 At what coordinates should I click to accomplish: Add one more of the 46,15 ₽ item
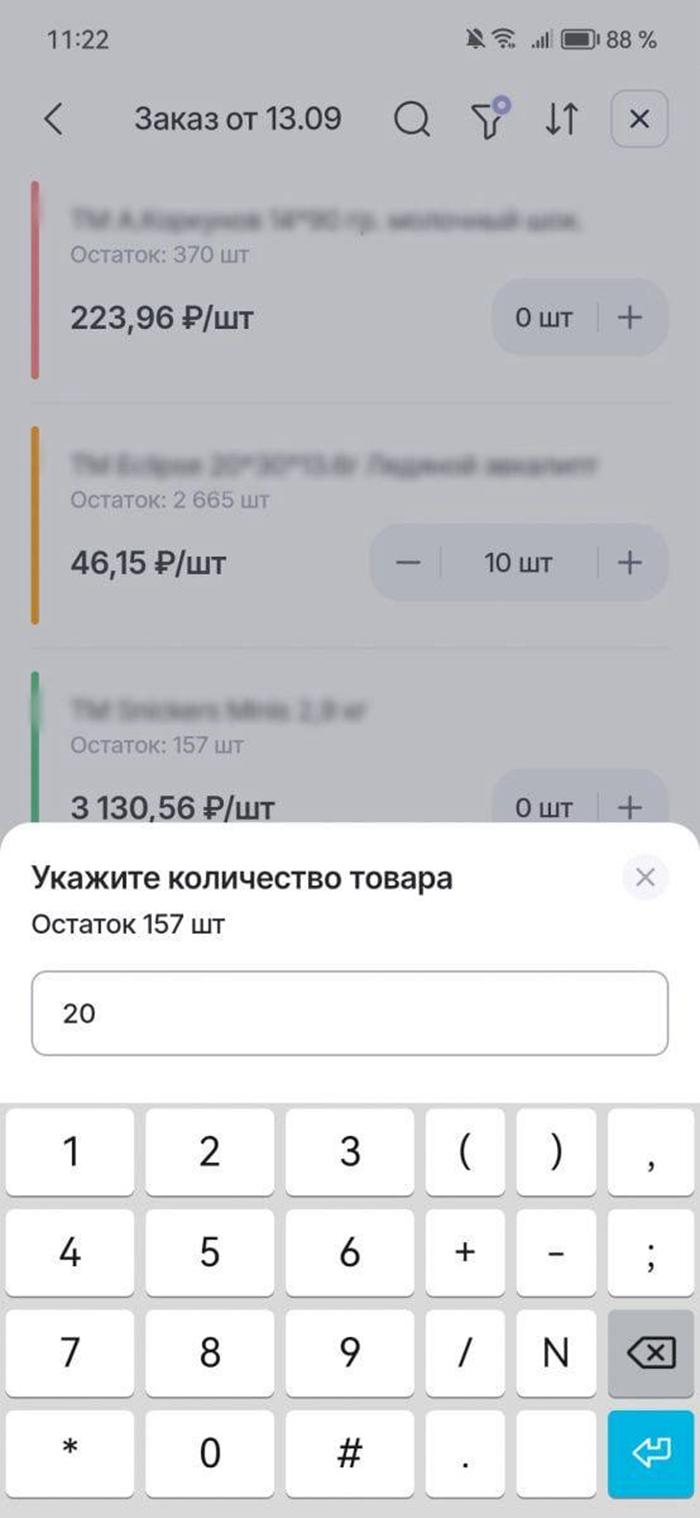click(629, 563)
